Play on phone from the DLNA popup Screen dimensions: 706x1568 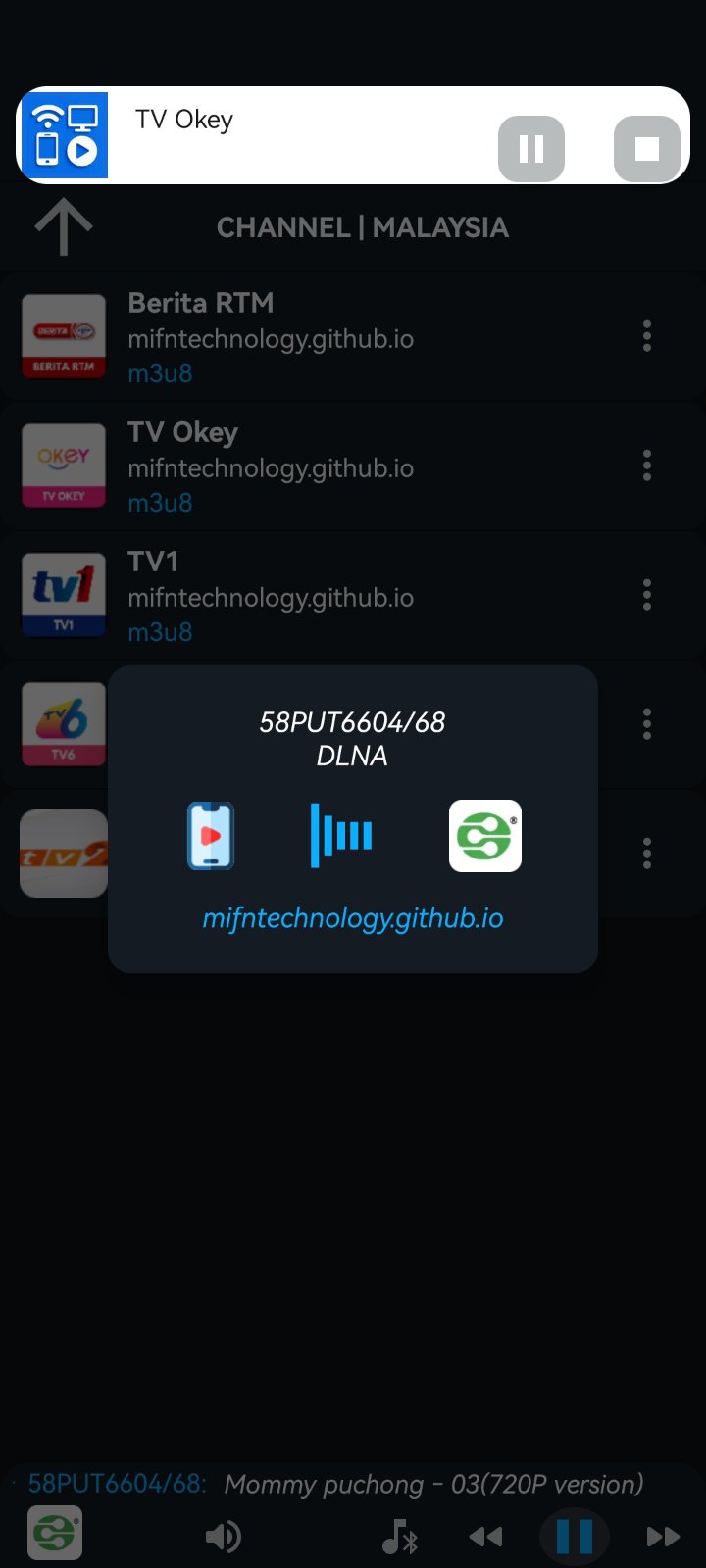(211, 836)
